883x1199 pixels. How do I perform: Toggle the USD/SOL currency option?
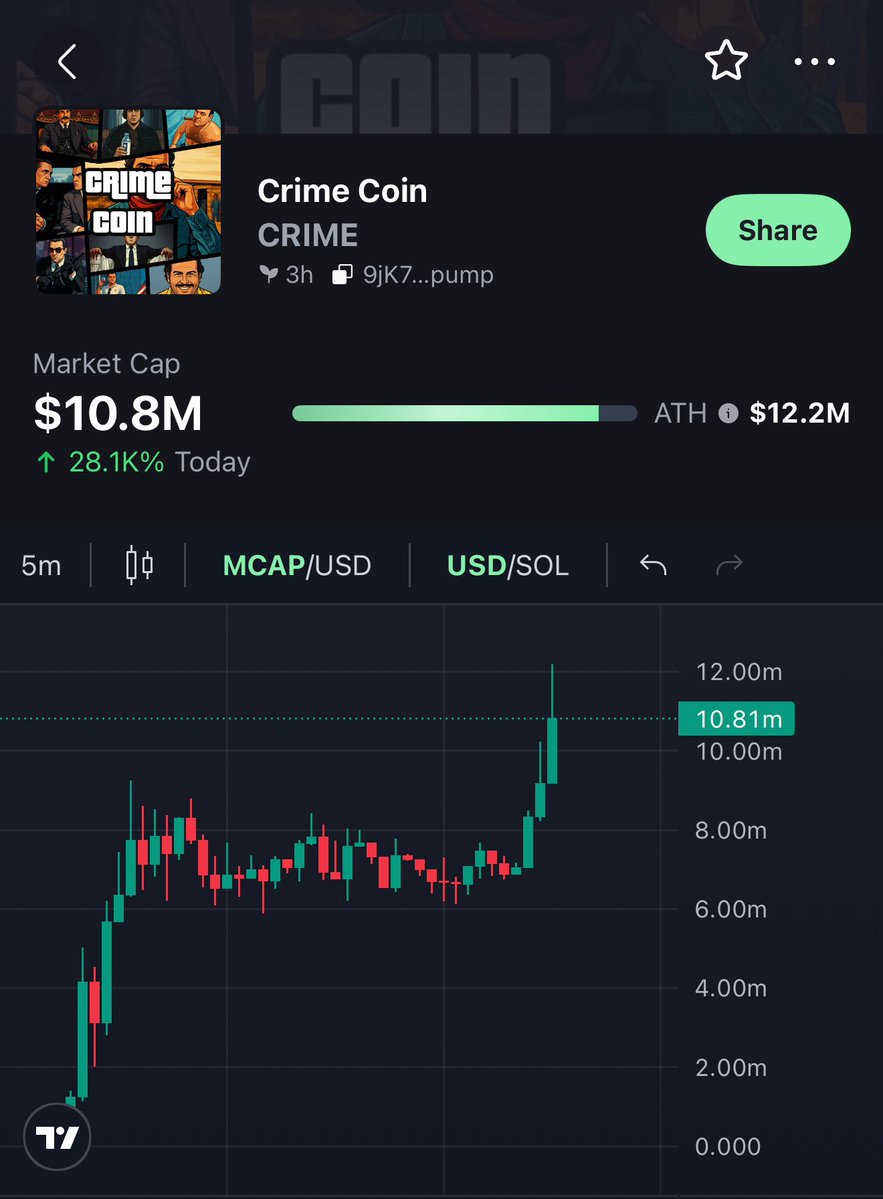(x=508, y=566)
